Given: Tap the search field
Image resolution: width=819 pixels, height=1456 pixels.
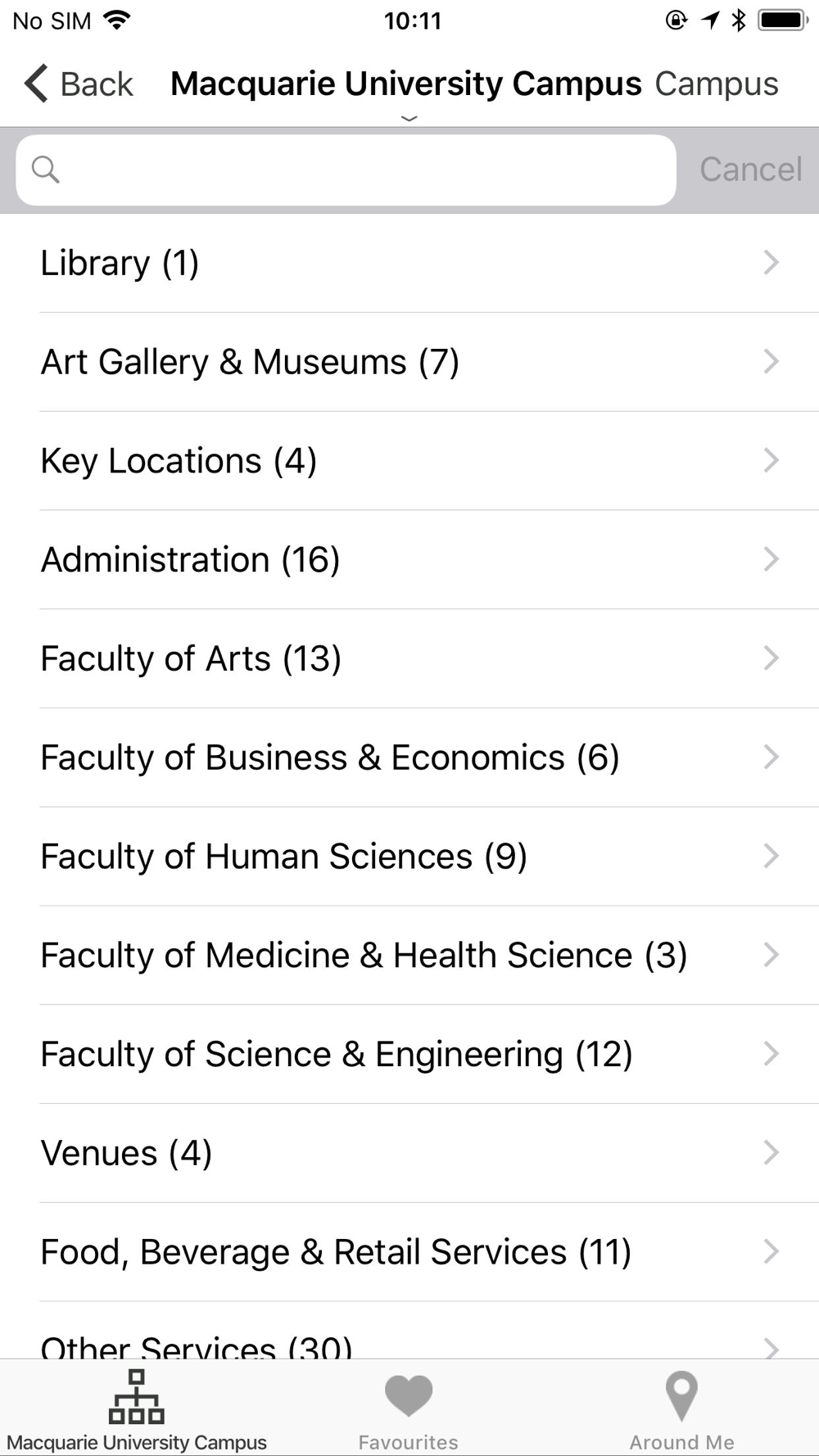Looking at the screenshot, I should [x=346, y=170].
